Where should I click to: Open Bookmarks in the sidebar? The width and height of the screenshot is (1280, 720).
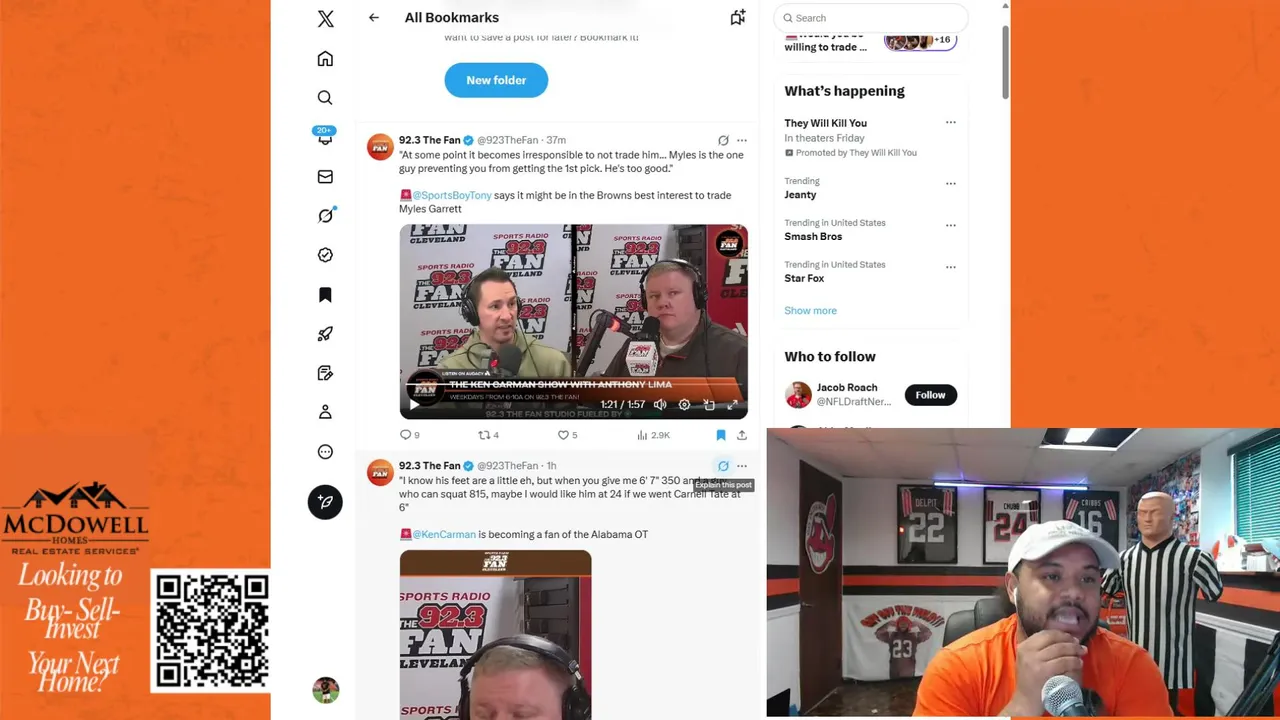point(325,295)
